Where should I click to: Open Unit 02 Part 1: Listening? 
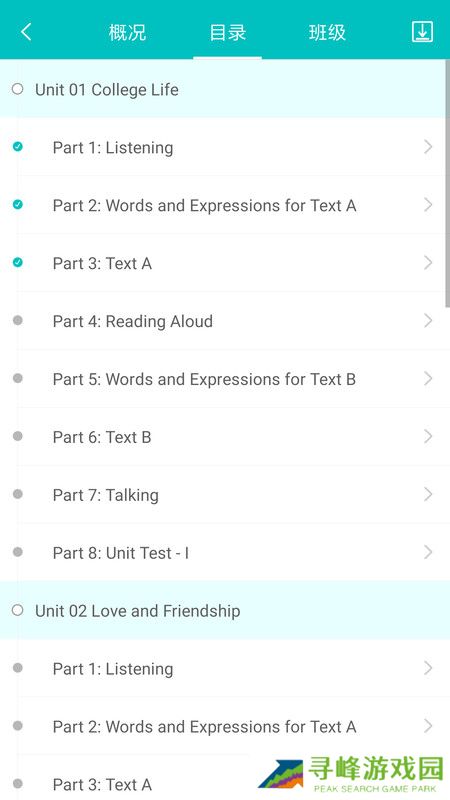[x=225, y=668]
